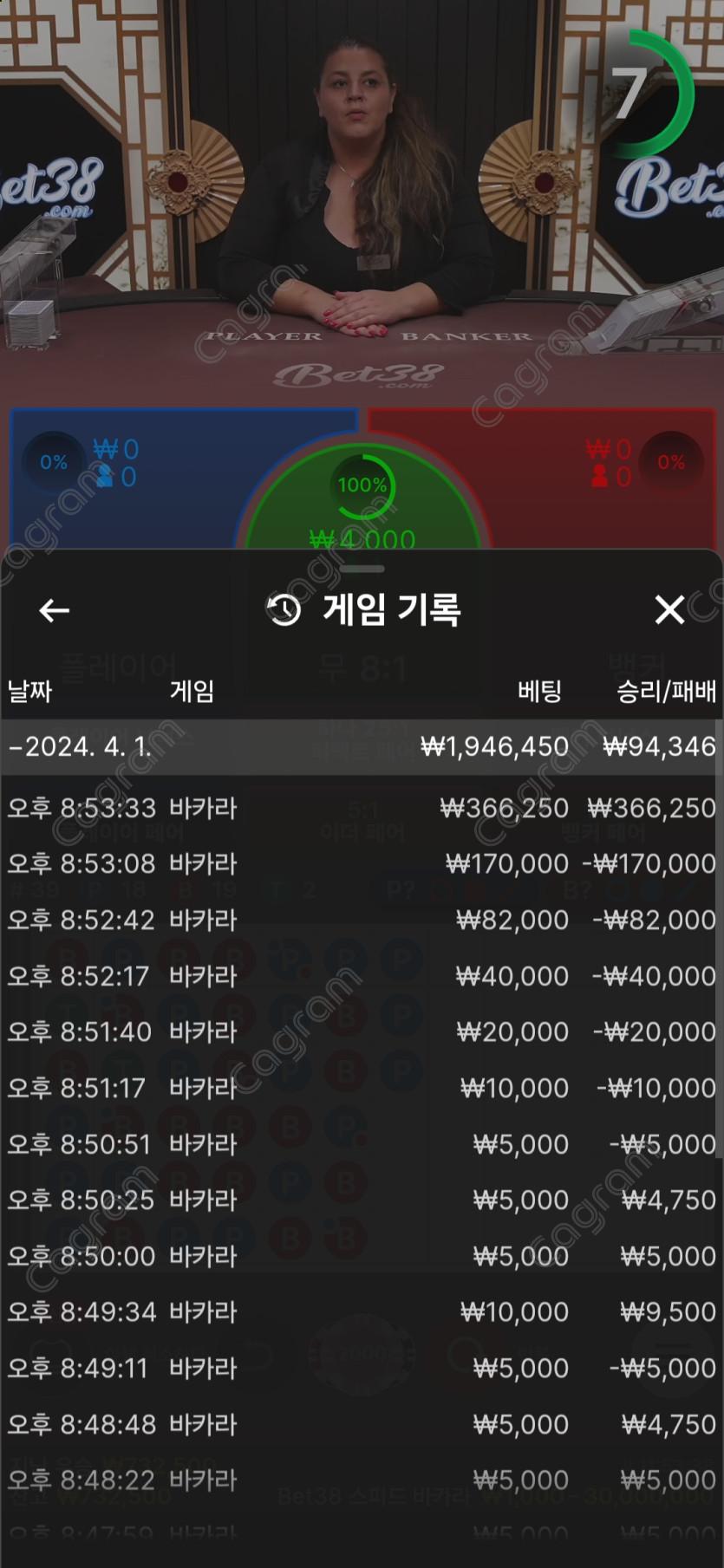Open the 8:53:33 baccarat round details
Screen dimensions: 724x1568
362,808
